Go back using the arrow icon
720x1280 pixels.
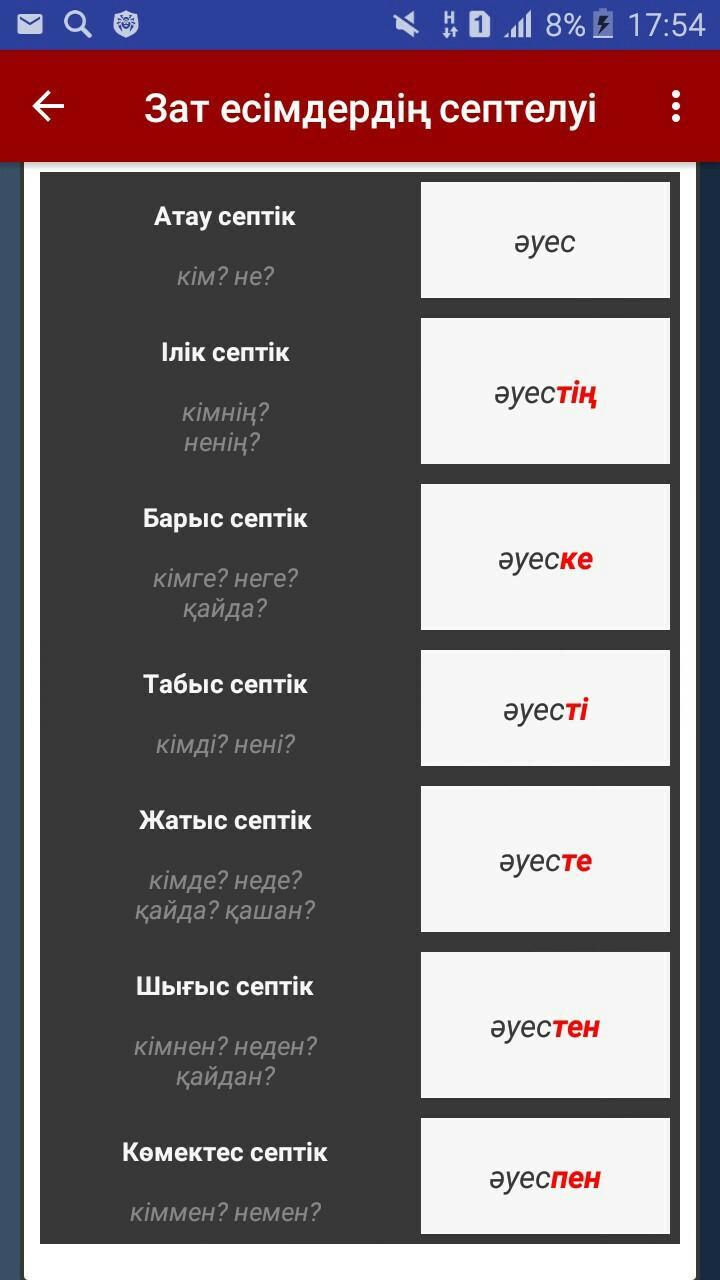(x=48, y=106)
